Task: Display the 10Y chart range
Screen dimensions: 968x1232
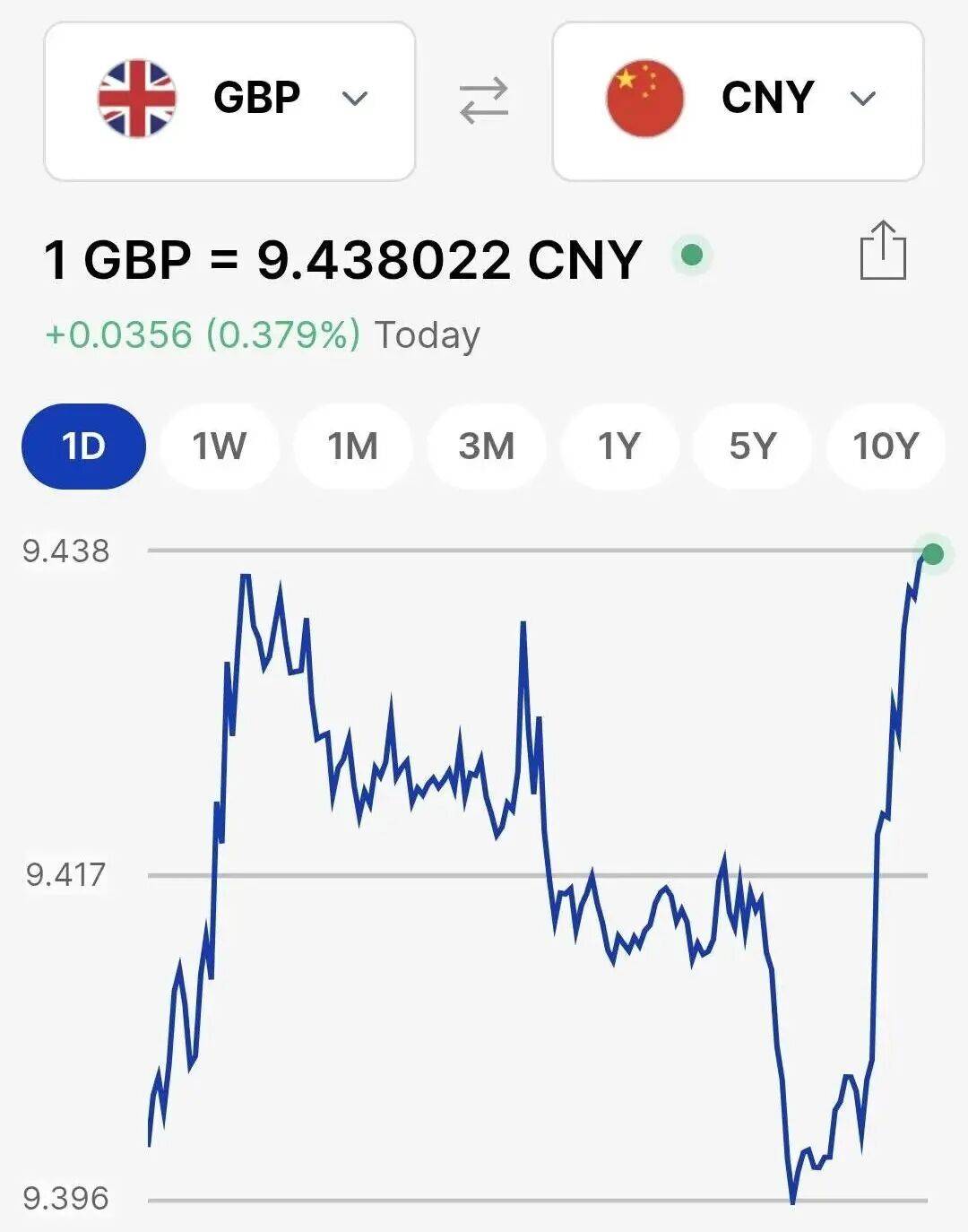Action: 885,446
